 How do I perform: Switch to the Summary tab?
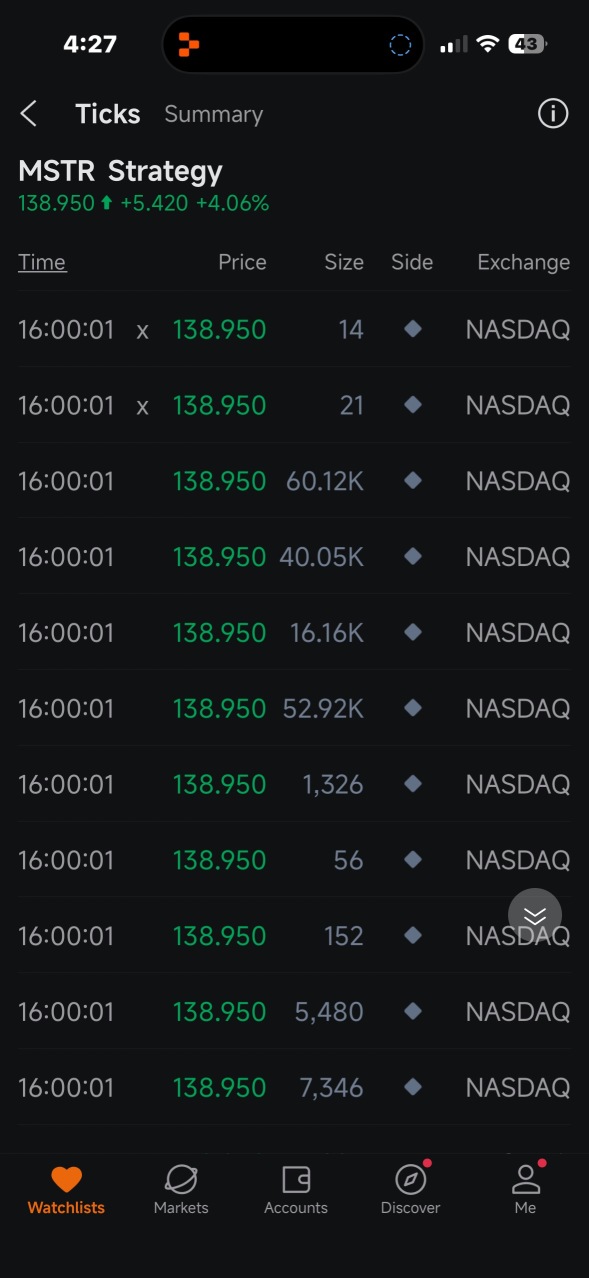click(x=213, y=114)
